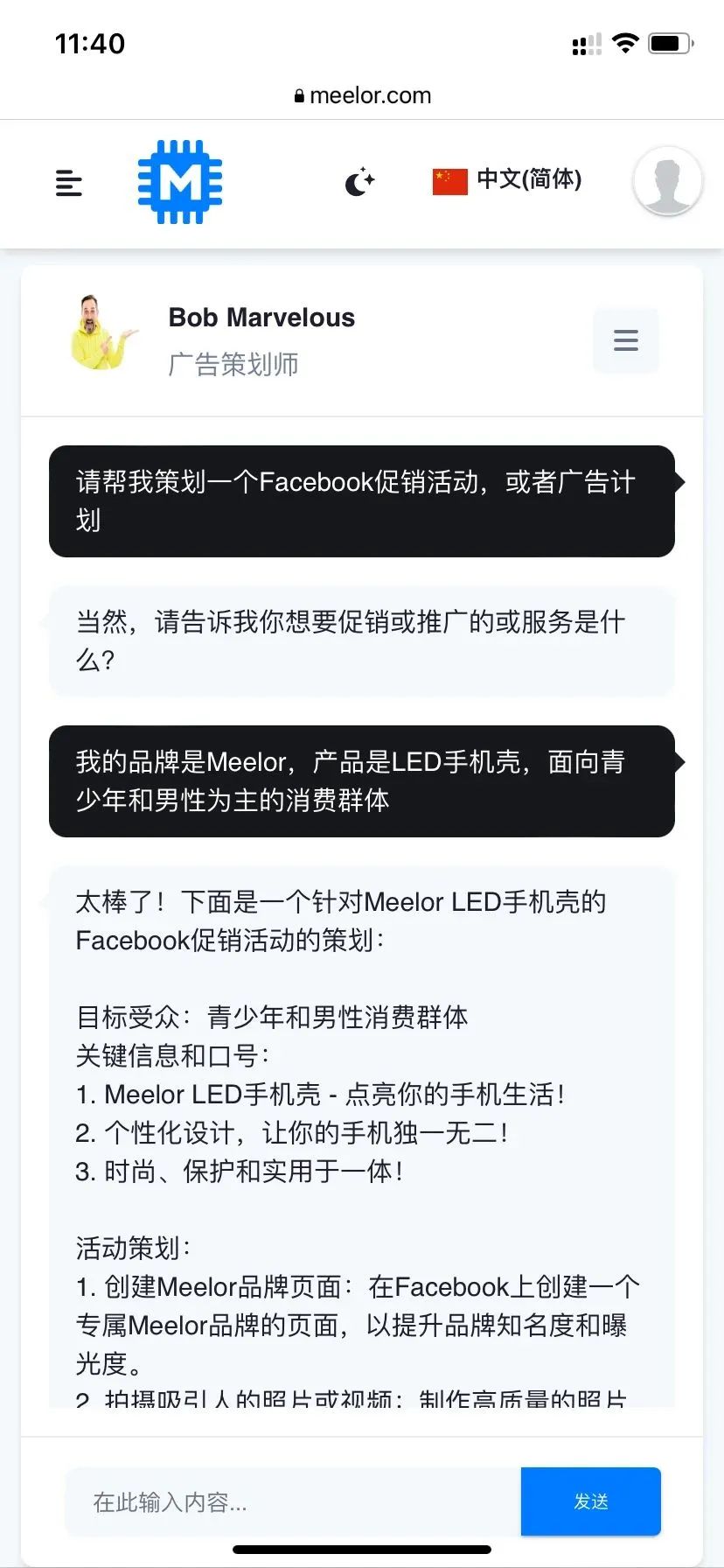Tap the meelor.com address bar
The width and height of the screenshot is (724, 1568).
coord(362,95)
